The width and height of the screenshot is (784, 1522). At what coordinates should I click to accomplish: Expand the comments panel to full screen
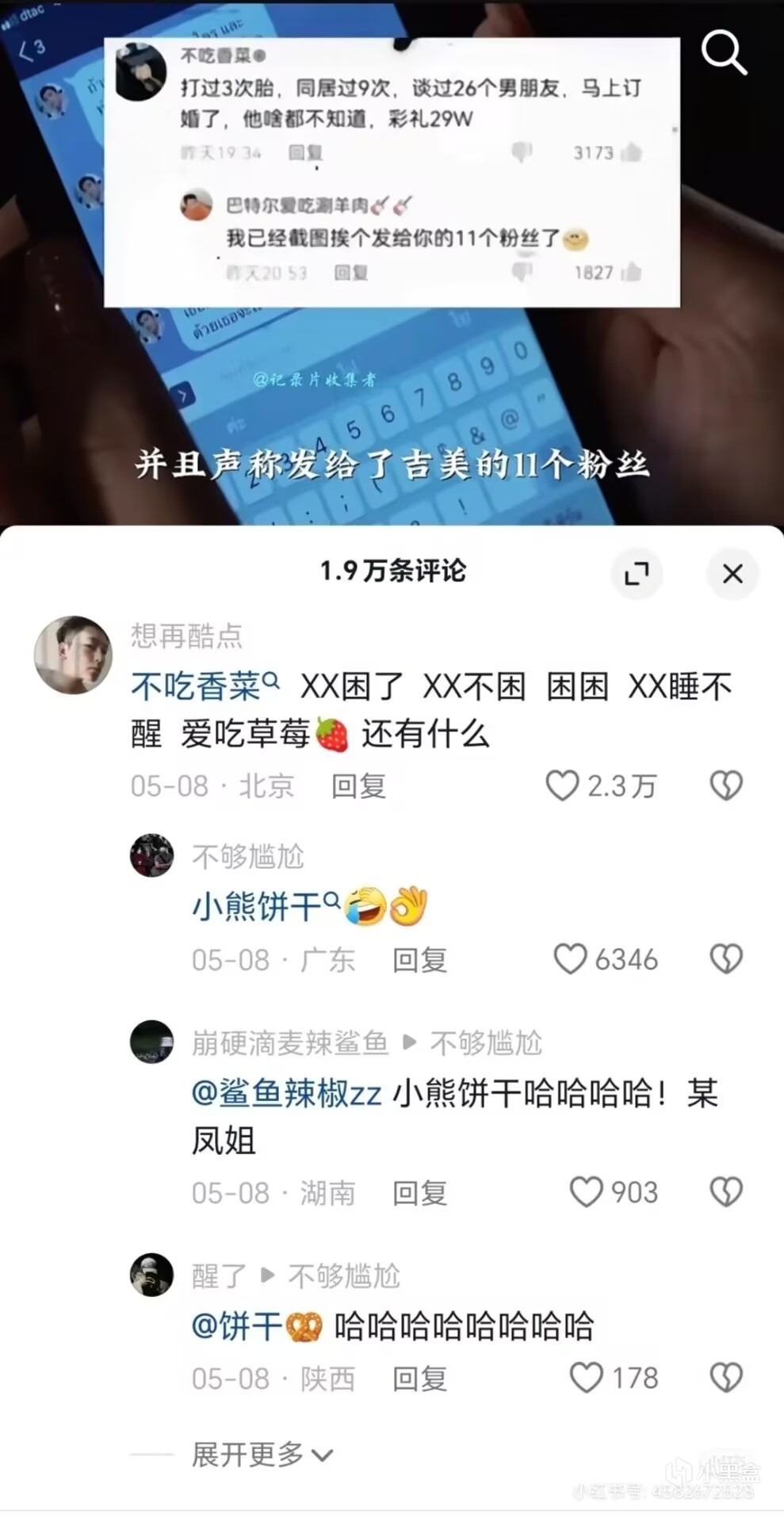pos(636,573)
